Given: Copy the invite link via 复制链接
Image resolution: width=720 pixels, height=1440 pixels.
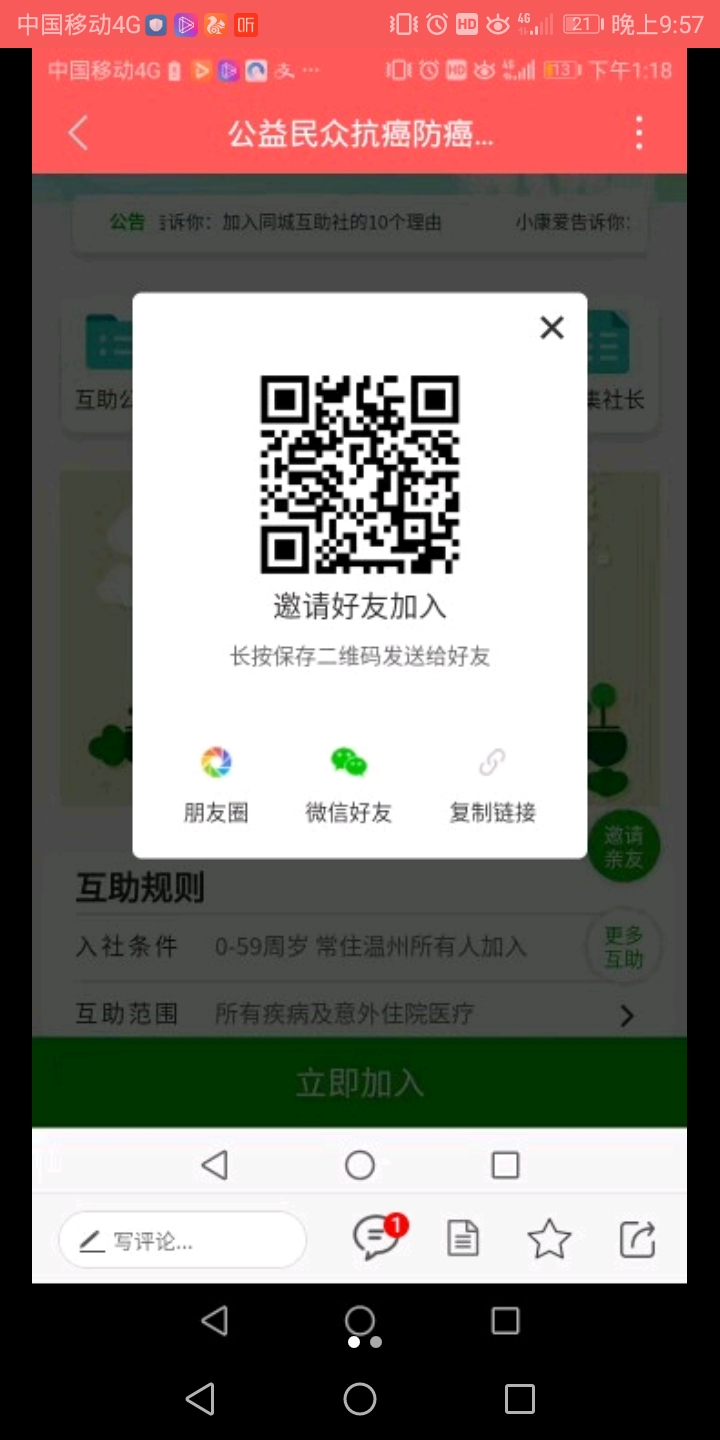Looking at the screenshot, I should tap(492, 784).
